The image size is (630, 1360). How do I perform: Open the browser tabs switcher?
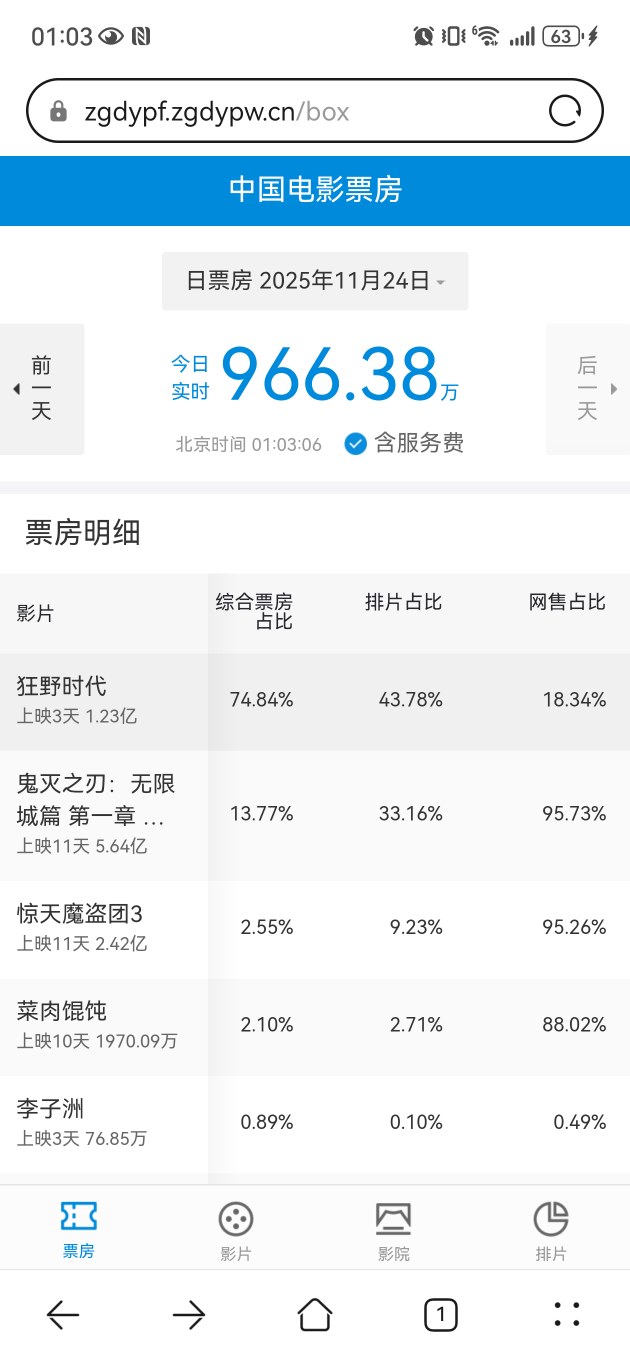(x=441, y=1314)
